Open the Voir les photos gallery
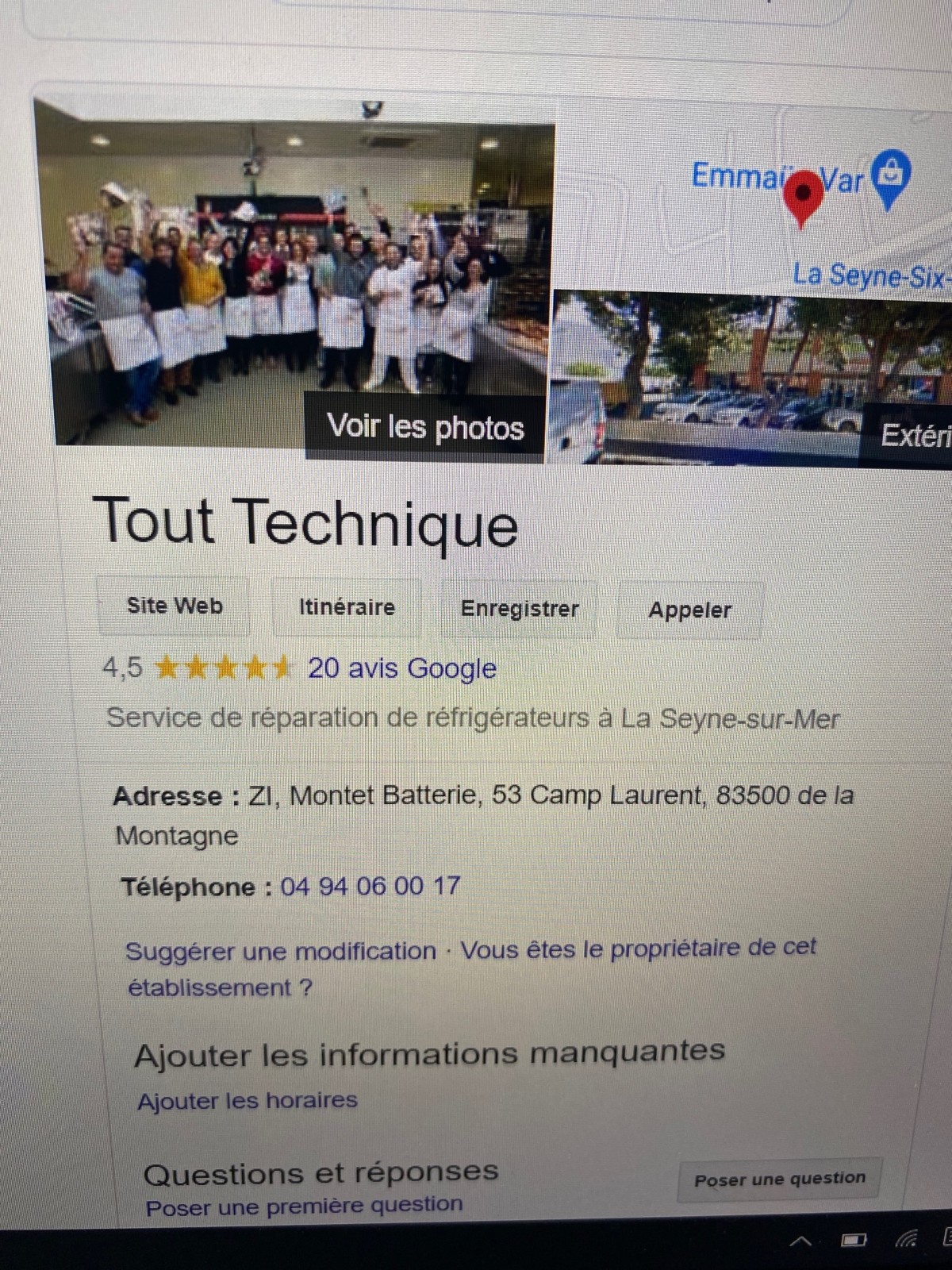The image size is (952, 1270). (x=425, y=427)
